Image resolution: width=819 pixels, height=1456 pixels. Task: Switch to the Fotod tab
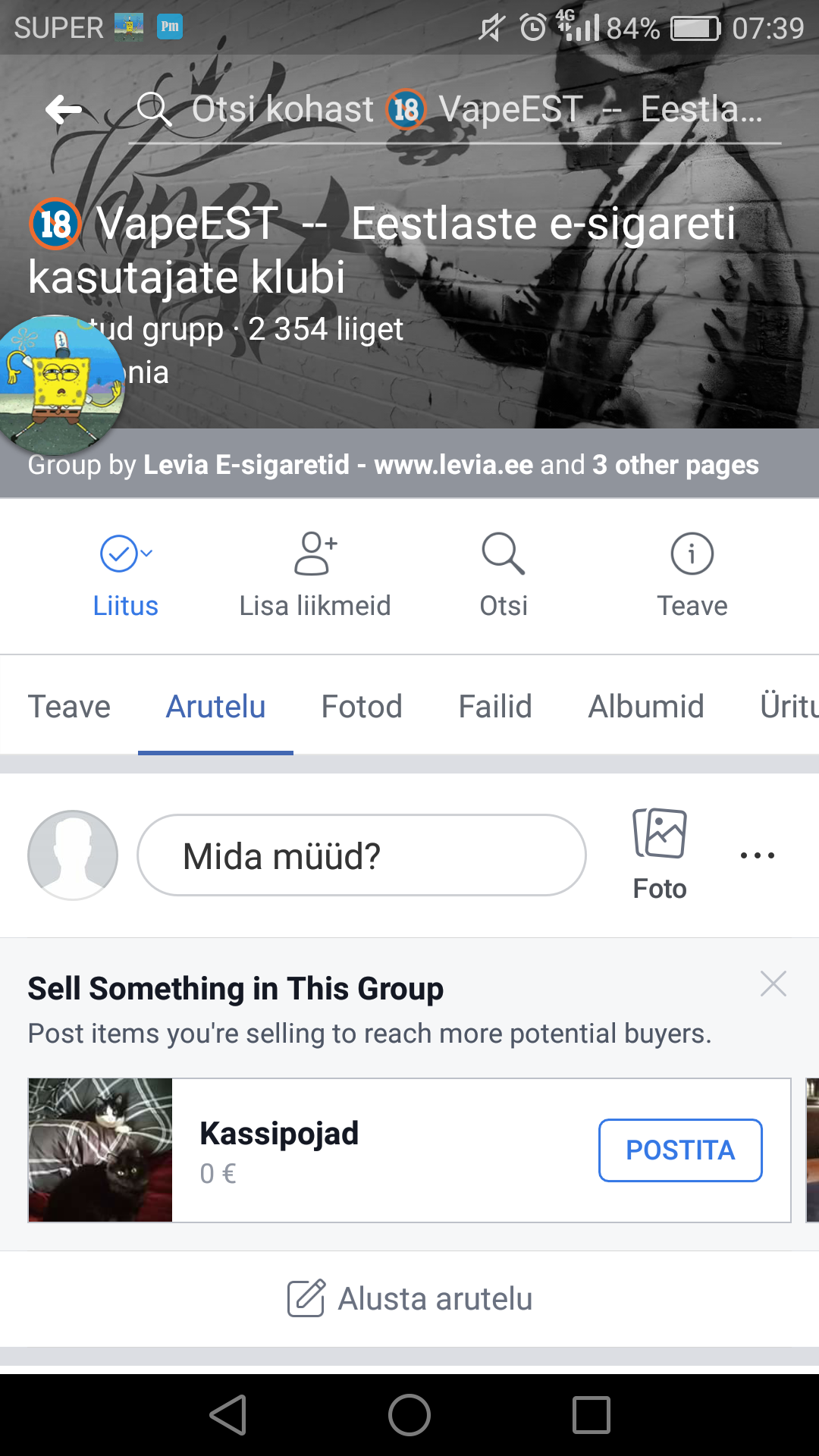pyautogui.click(x=362, y=706)
